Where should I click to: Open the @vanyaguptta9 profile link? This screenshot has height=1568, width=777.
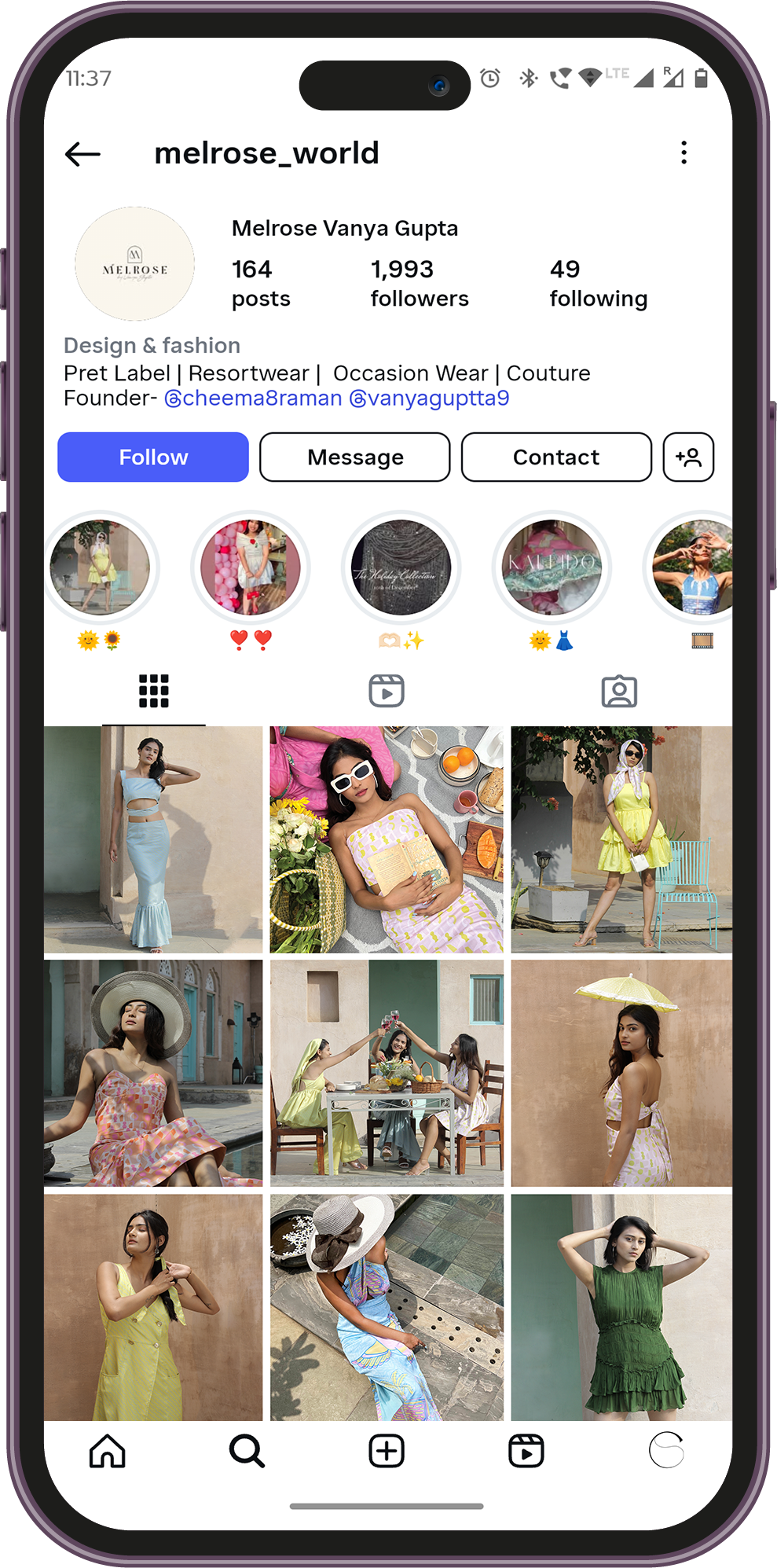pos(429,398)
